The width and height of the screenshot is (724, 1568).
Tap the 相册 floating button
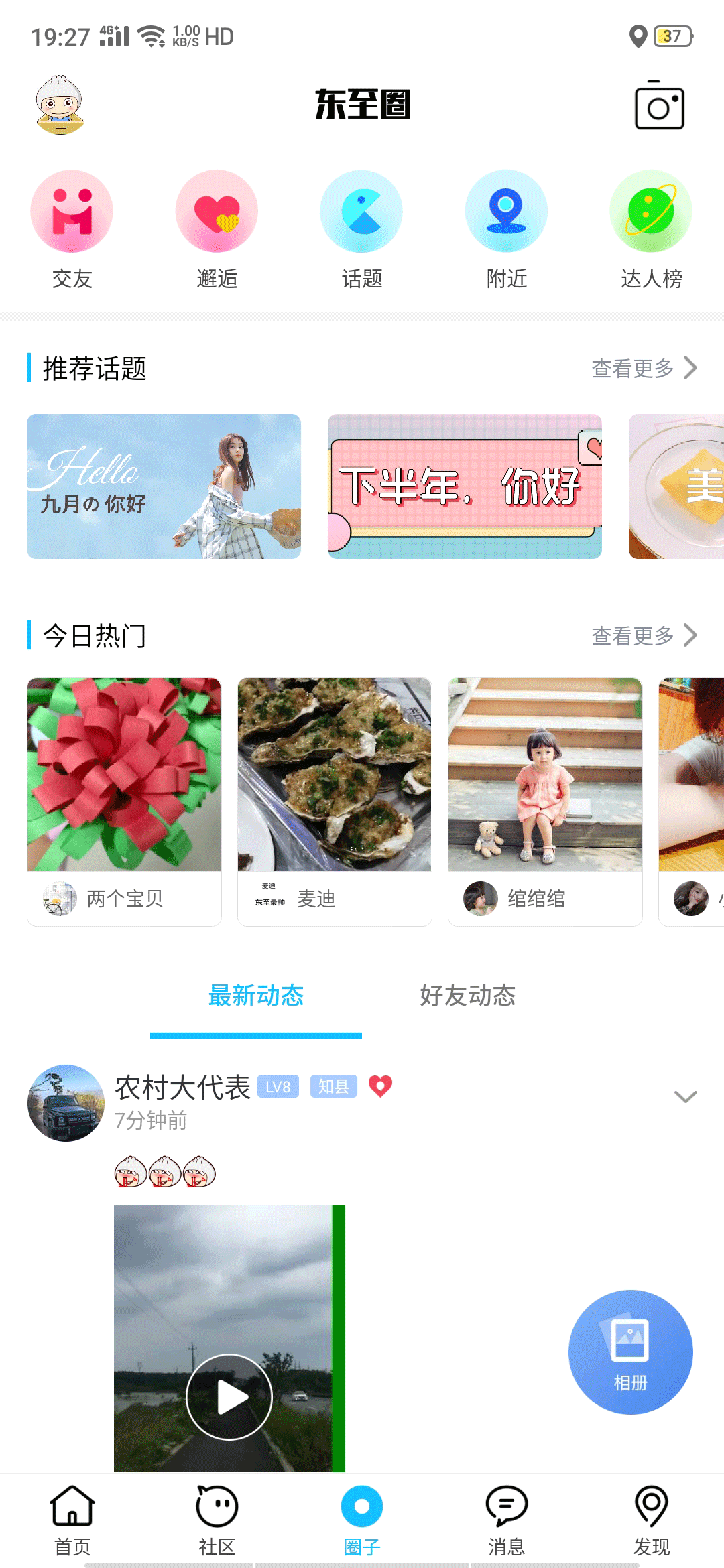[630, 1352]
